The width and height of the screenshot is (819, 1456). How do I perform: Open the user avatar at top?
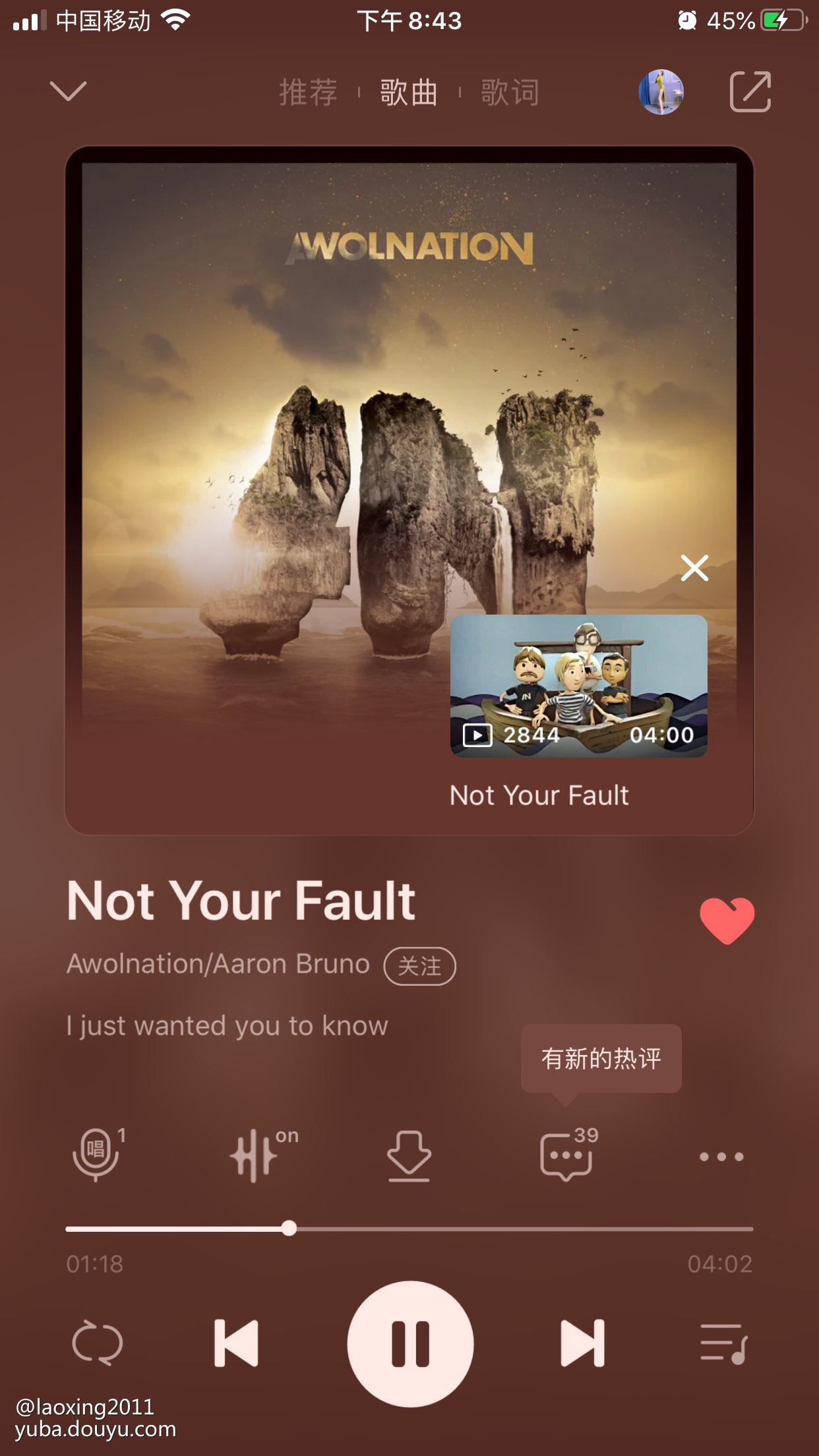(661, 92)
